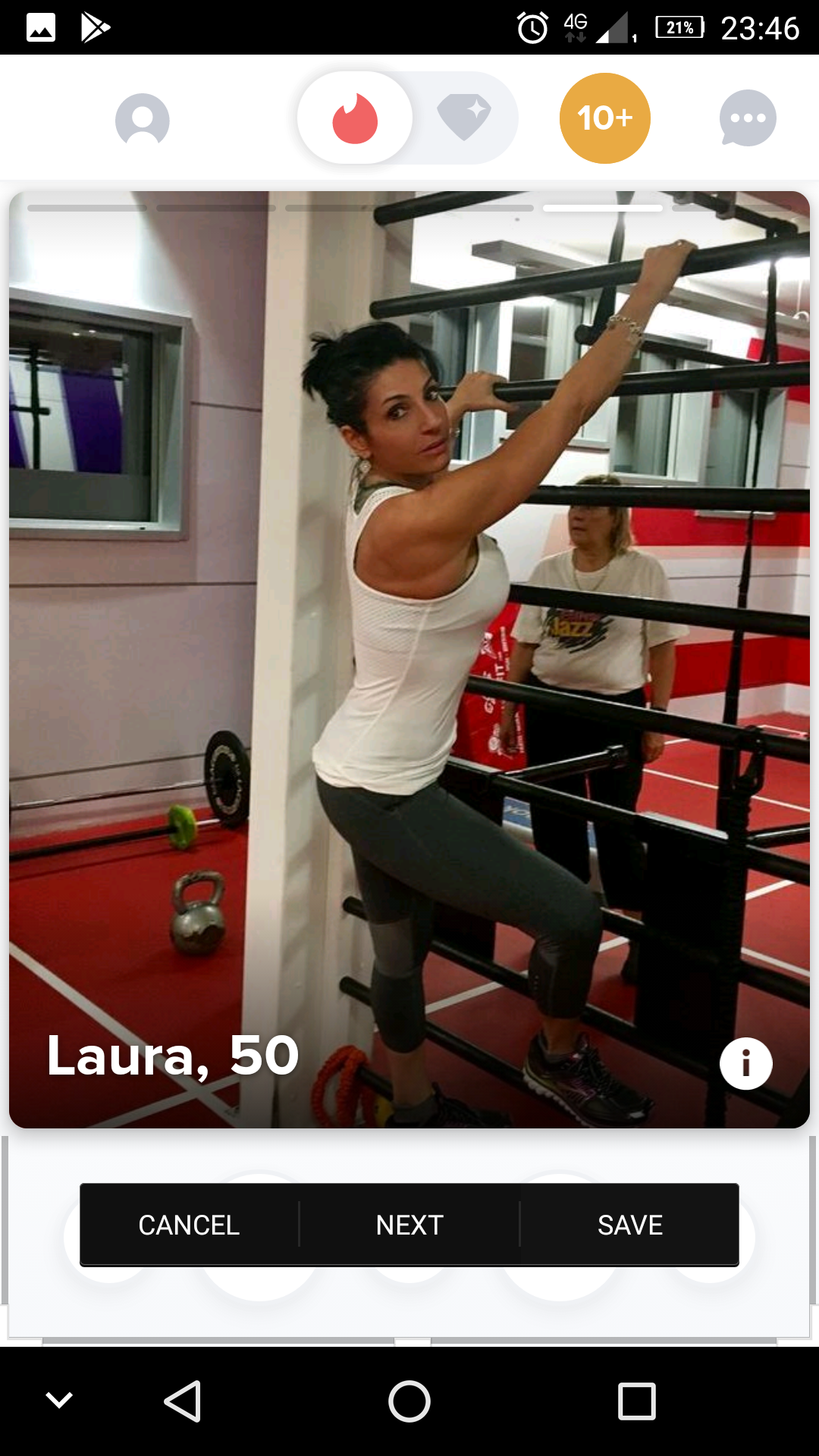Open the 10+ likes badge

click(x=604, y=118)
